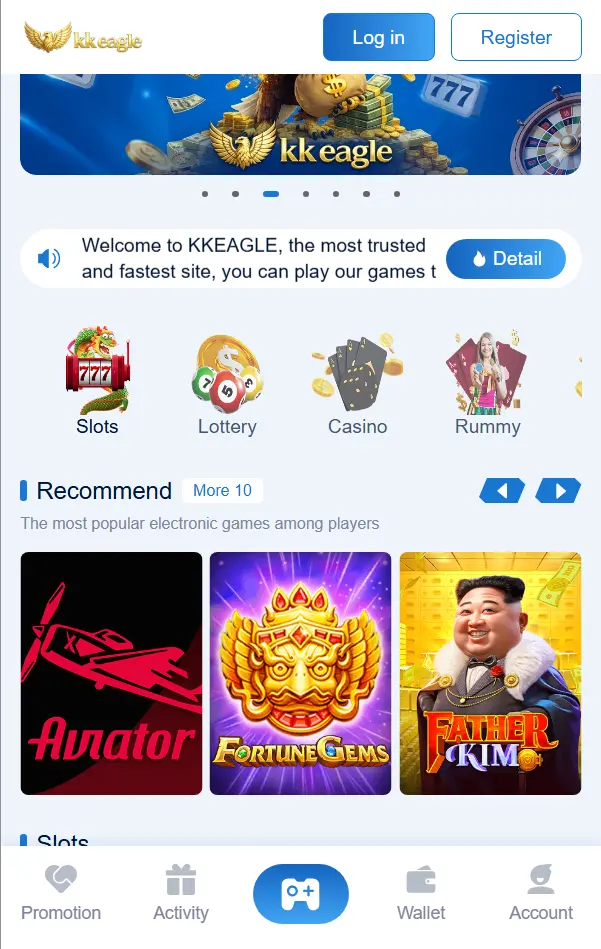Switch to the Account tab

pos(541,893)
